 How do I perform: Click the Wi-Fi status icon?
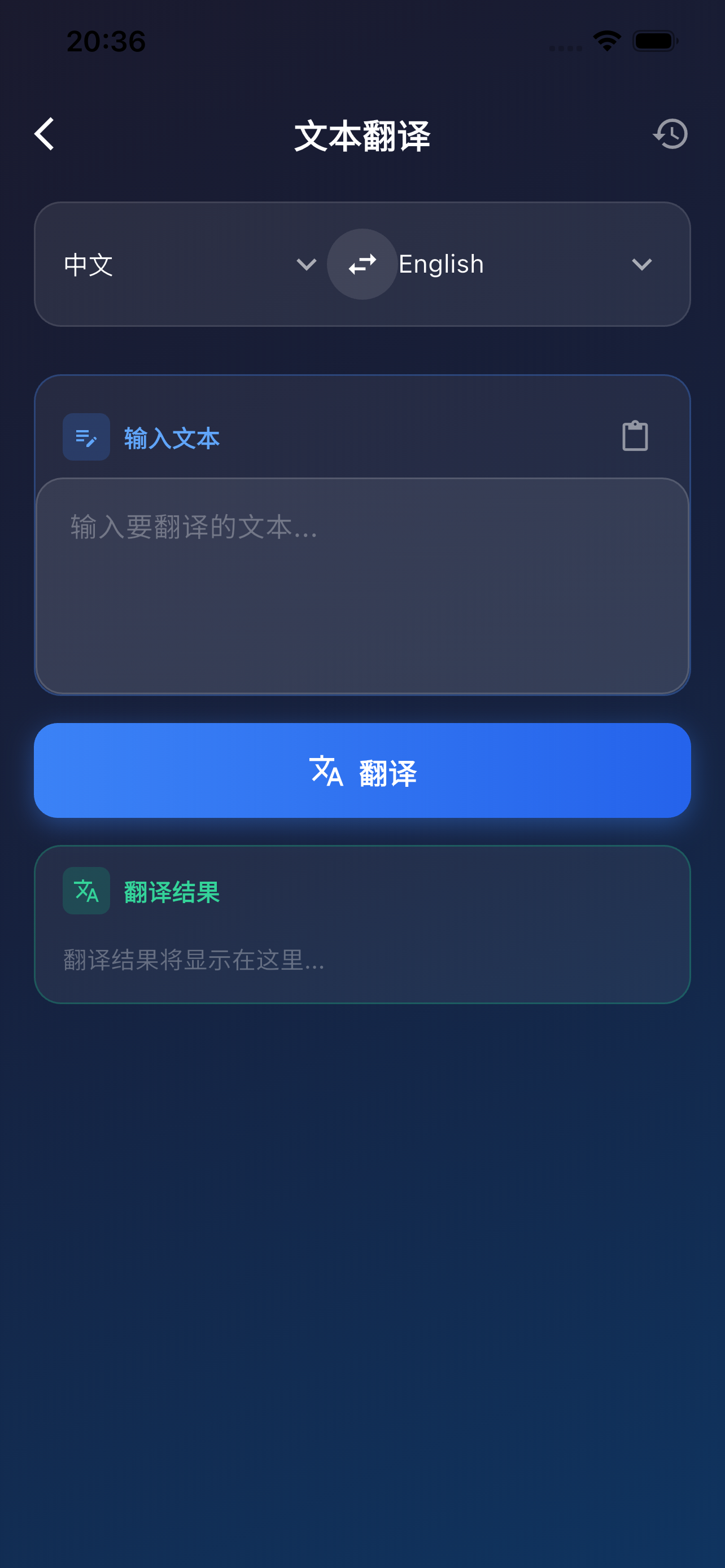[606, 40]
